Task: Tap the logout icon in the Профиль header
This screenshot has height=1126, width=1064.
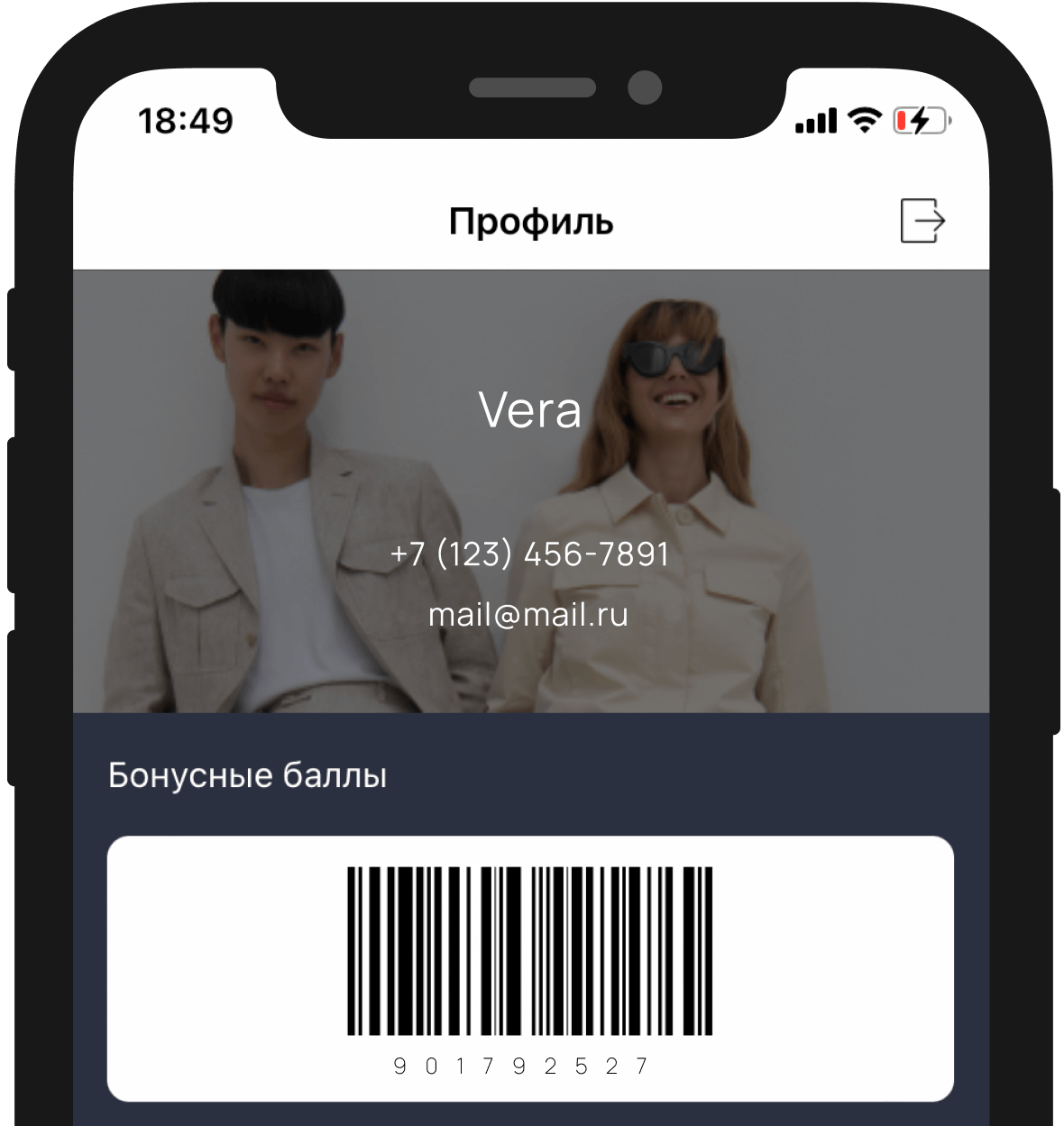Action: point(922,221)
